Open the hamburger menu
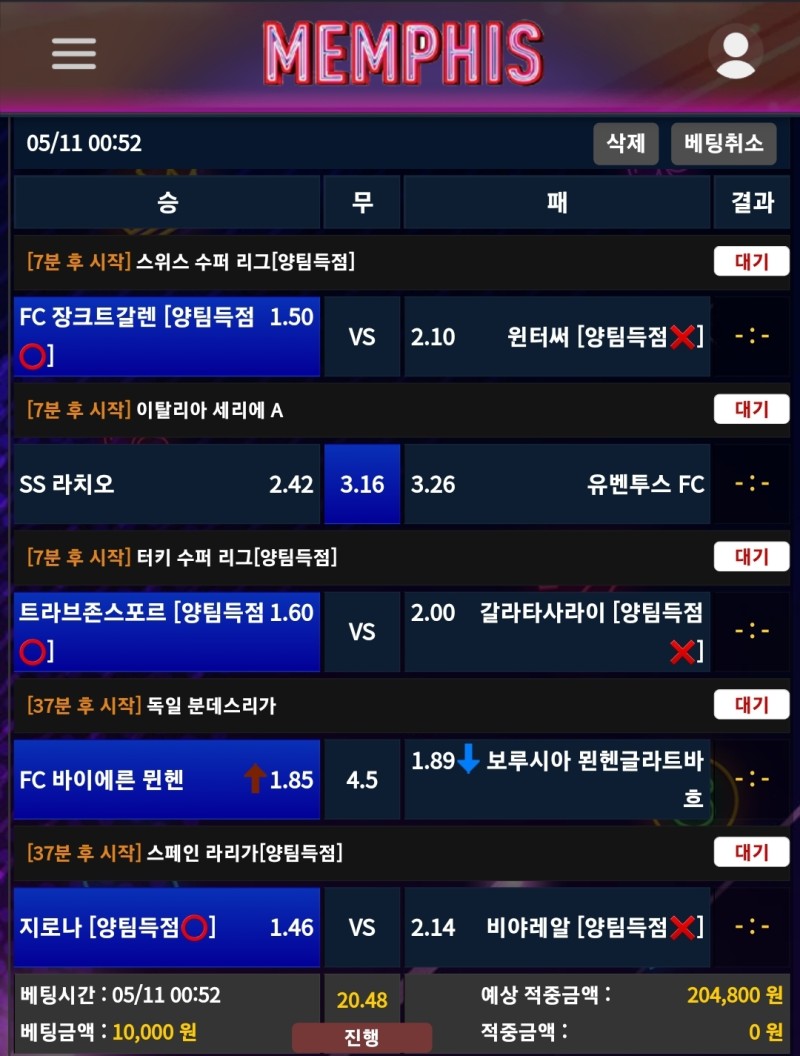The image size is (800, 1056). click(x=74, y=53)
